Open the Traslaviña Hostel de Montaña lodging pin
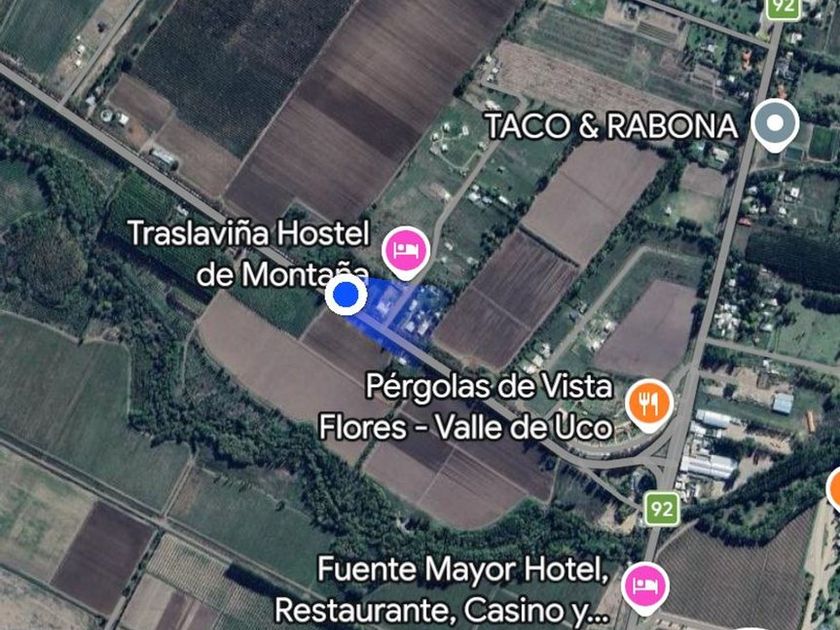 pos(406,252)
